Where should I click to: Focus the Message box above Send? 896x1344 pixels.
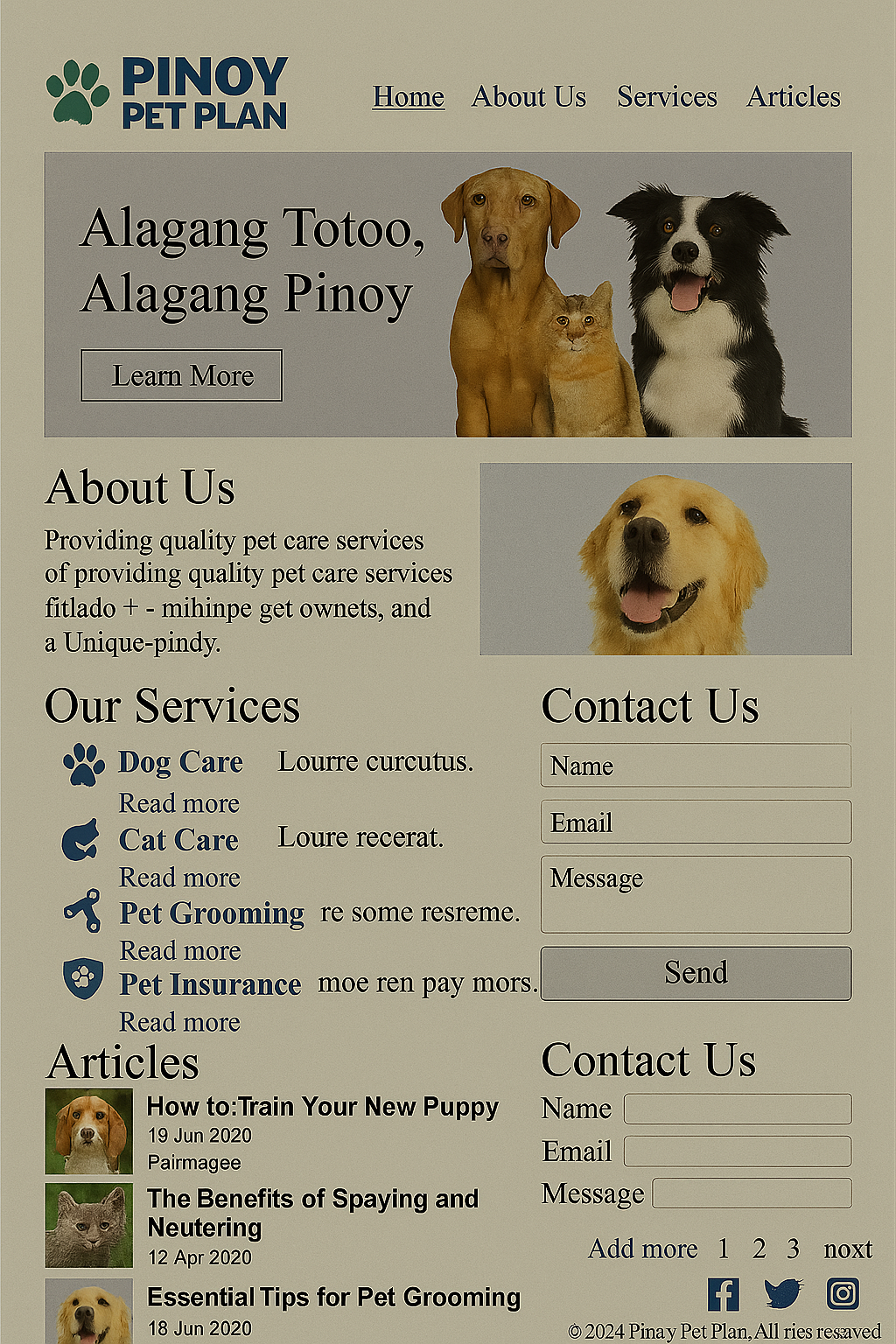[x=696, y=894]
